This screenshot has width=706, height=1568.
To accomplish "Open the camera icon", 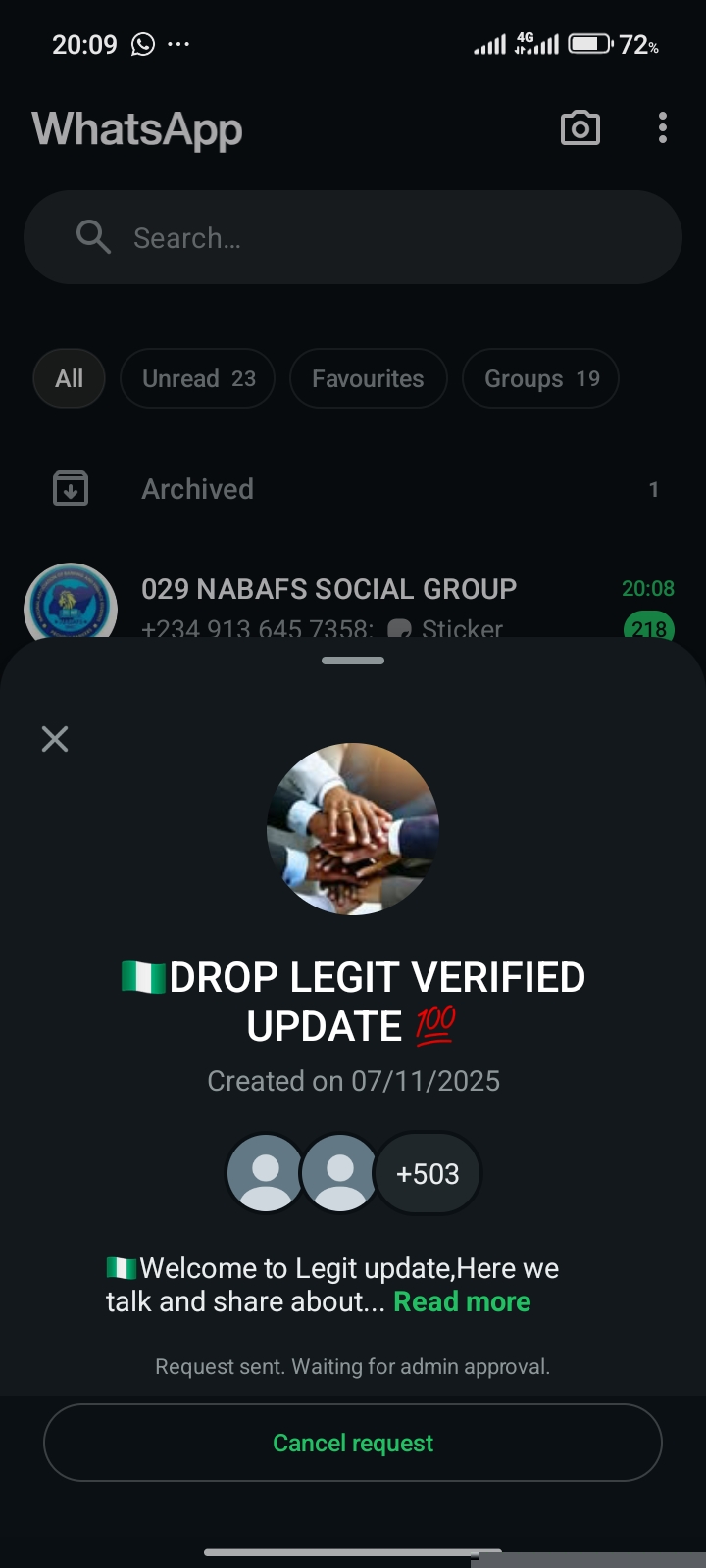I will 580,128.
